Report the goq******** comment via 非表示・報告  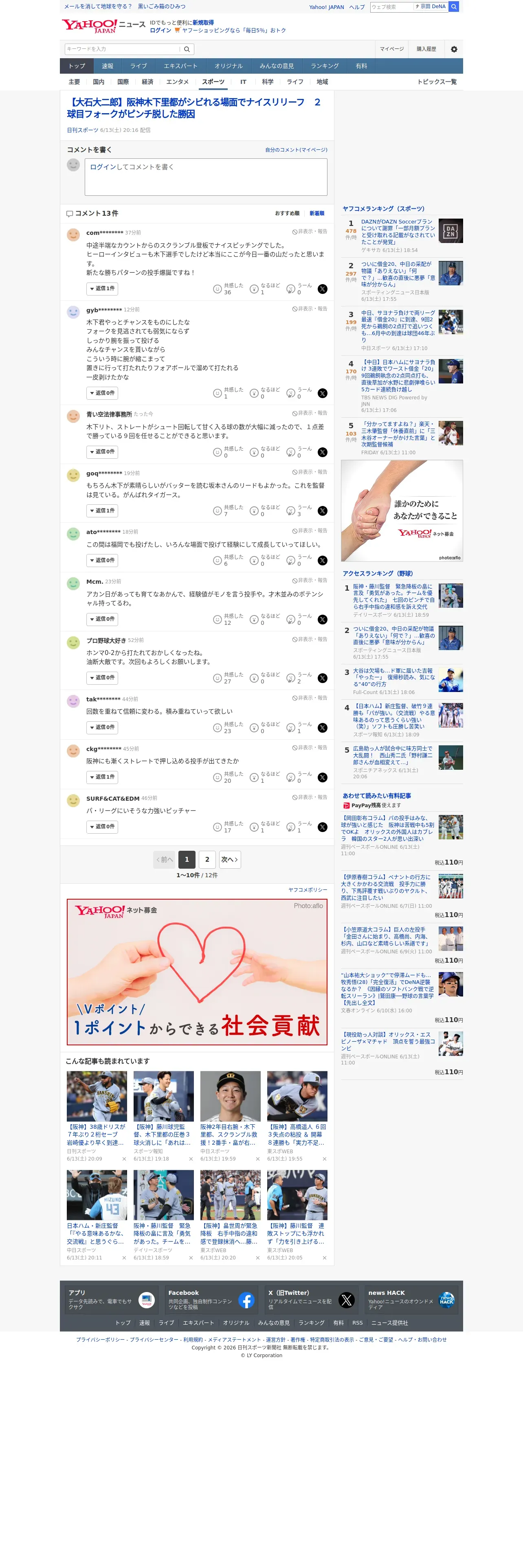tap(309, 472)
